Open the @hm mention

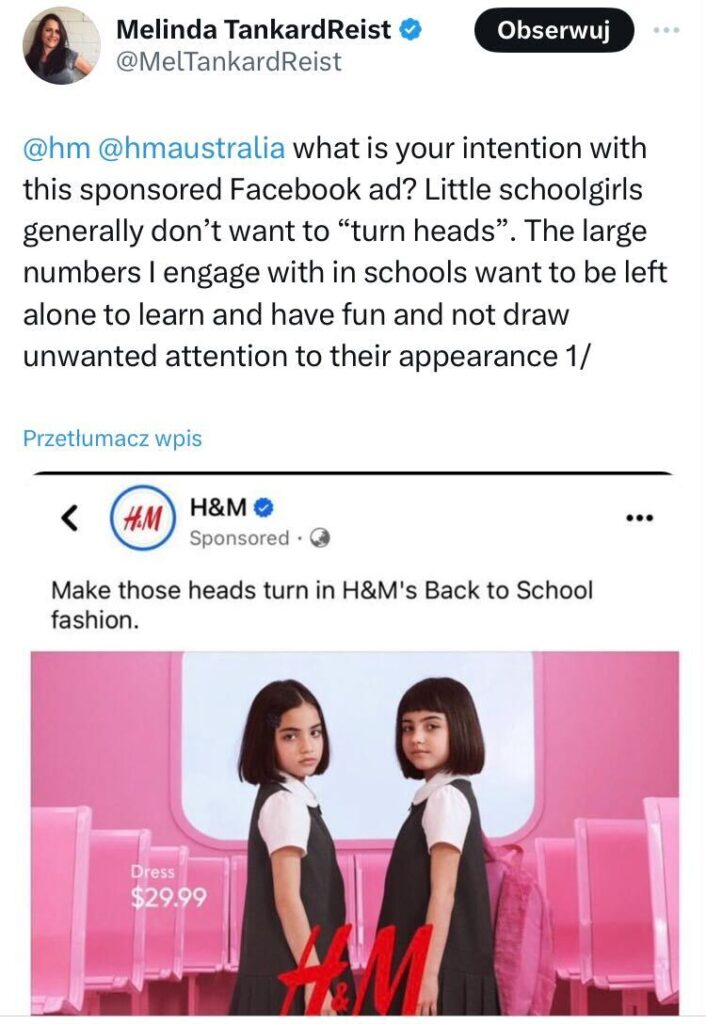[x=53, y=149]
